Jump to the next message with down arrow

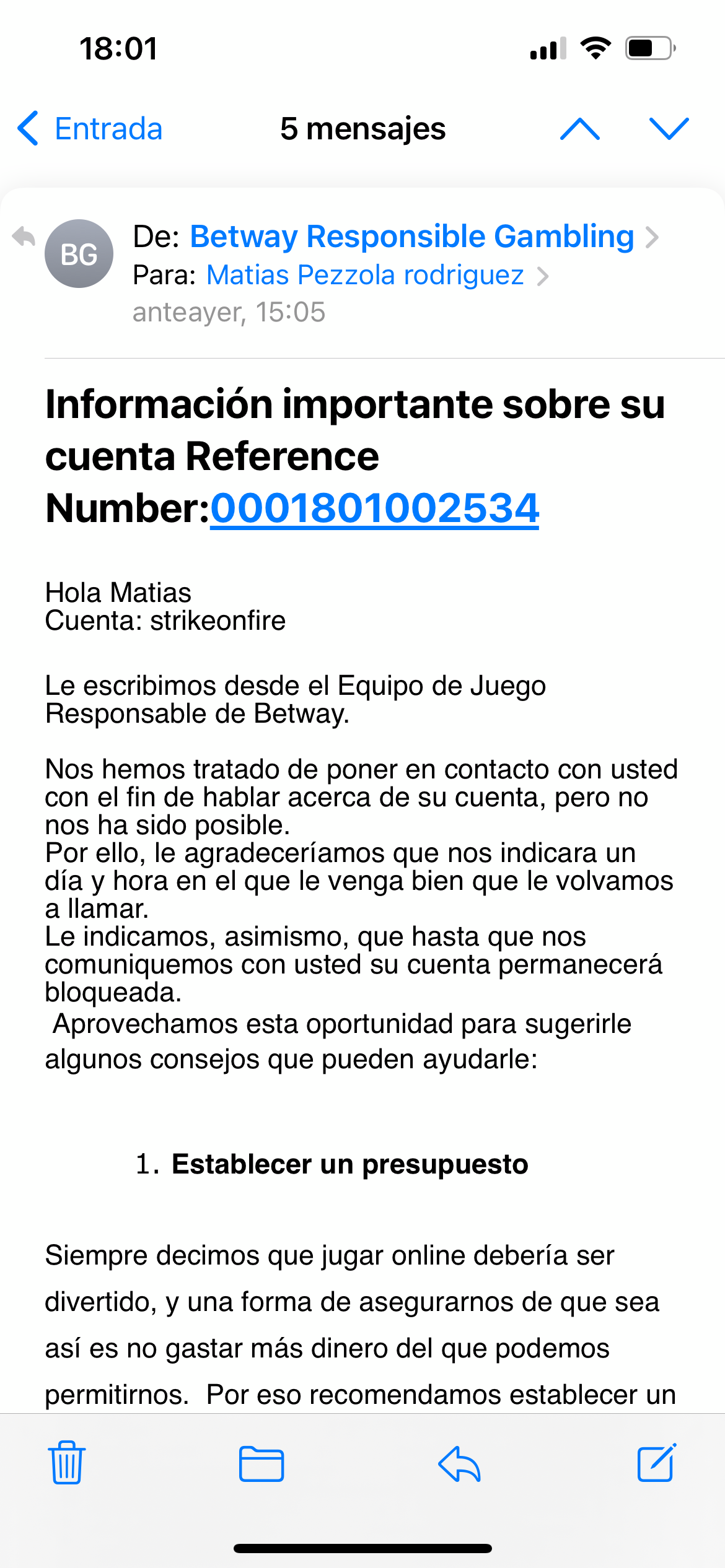(669, 129)
